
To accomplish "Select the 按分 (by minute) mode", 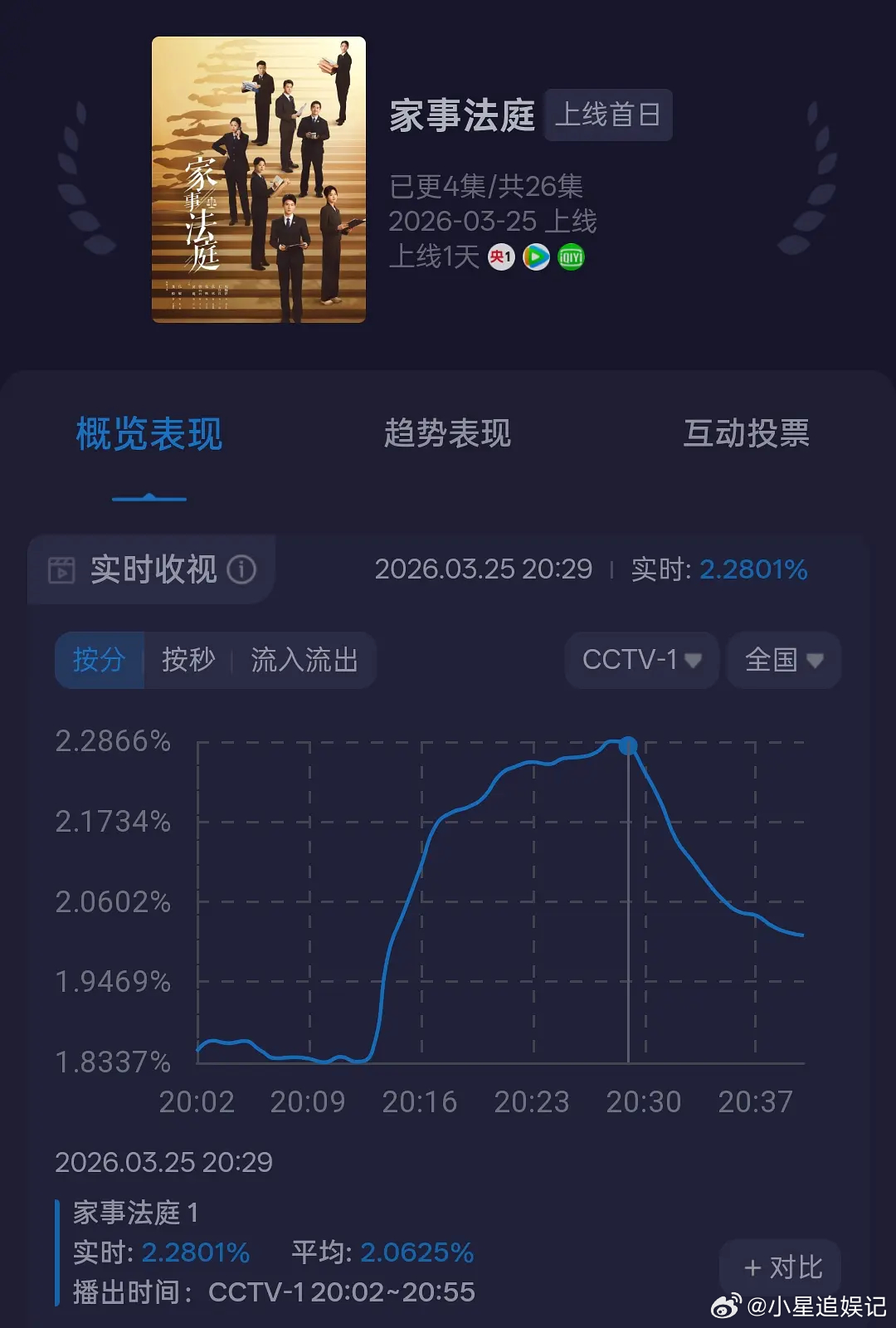I will tap(100, 660).
